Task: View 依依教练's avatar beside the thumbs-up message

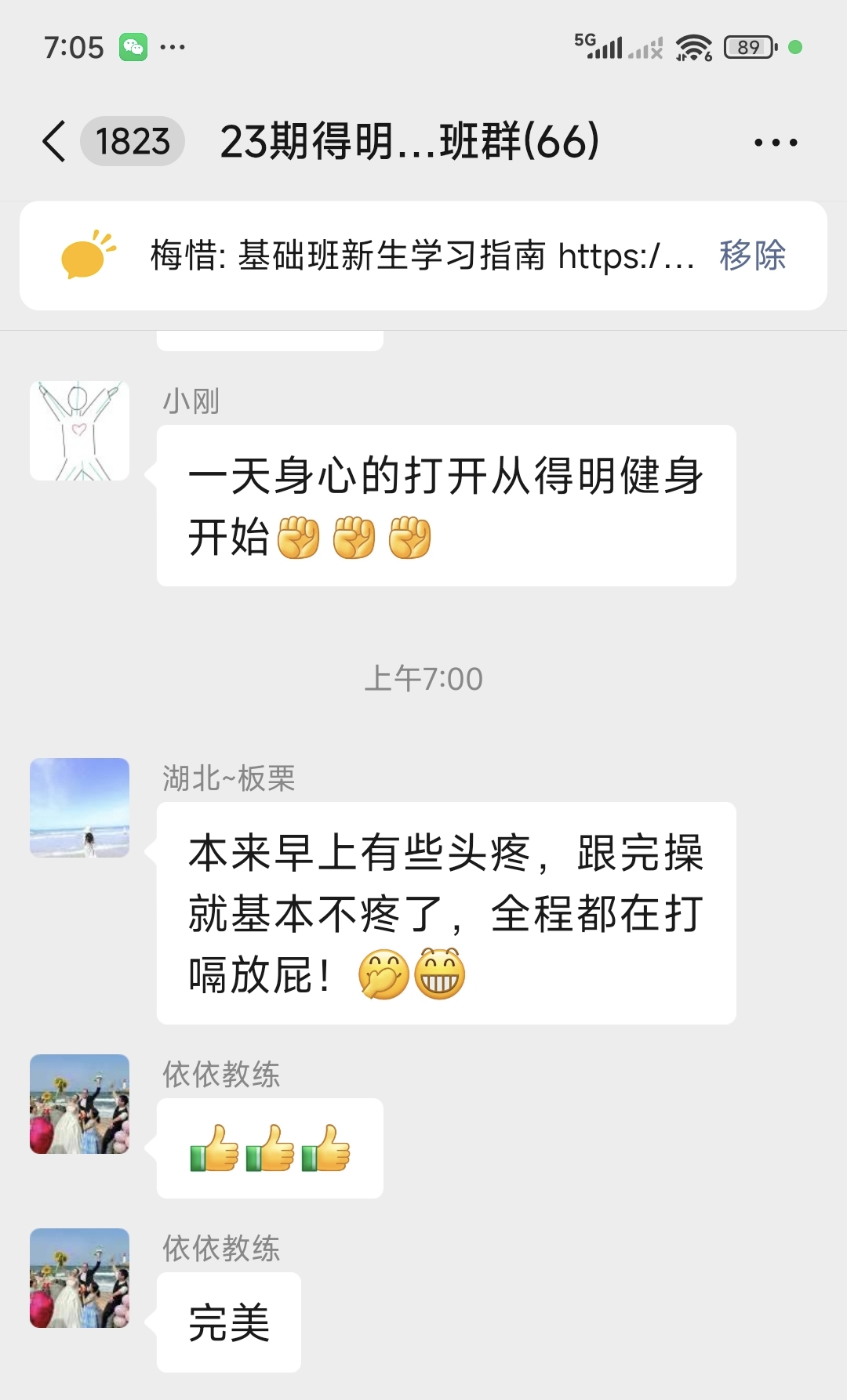Action: 79,1104
